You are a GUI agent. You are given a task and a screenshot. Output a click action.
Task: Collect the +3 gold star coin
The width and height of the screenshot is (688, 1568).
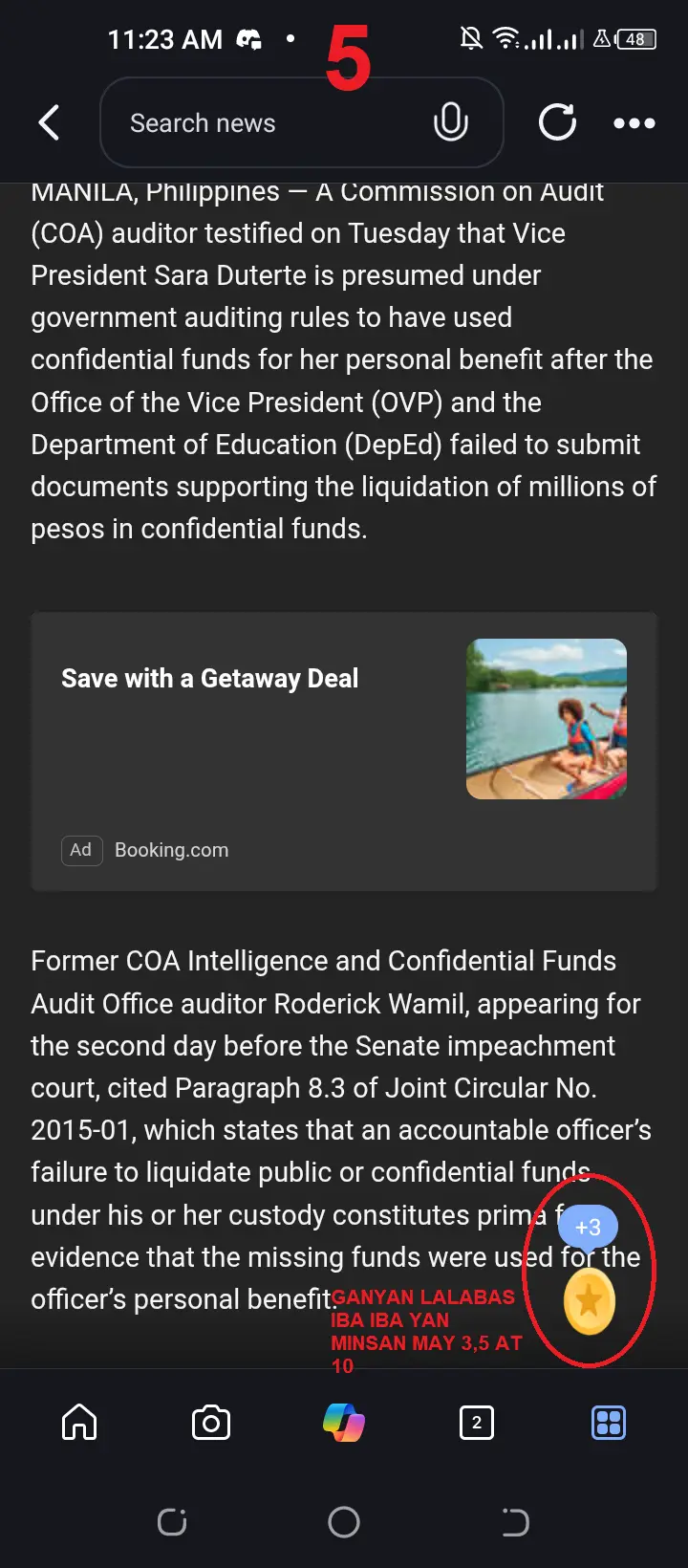click(589, 1301)
